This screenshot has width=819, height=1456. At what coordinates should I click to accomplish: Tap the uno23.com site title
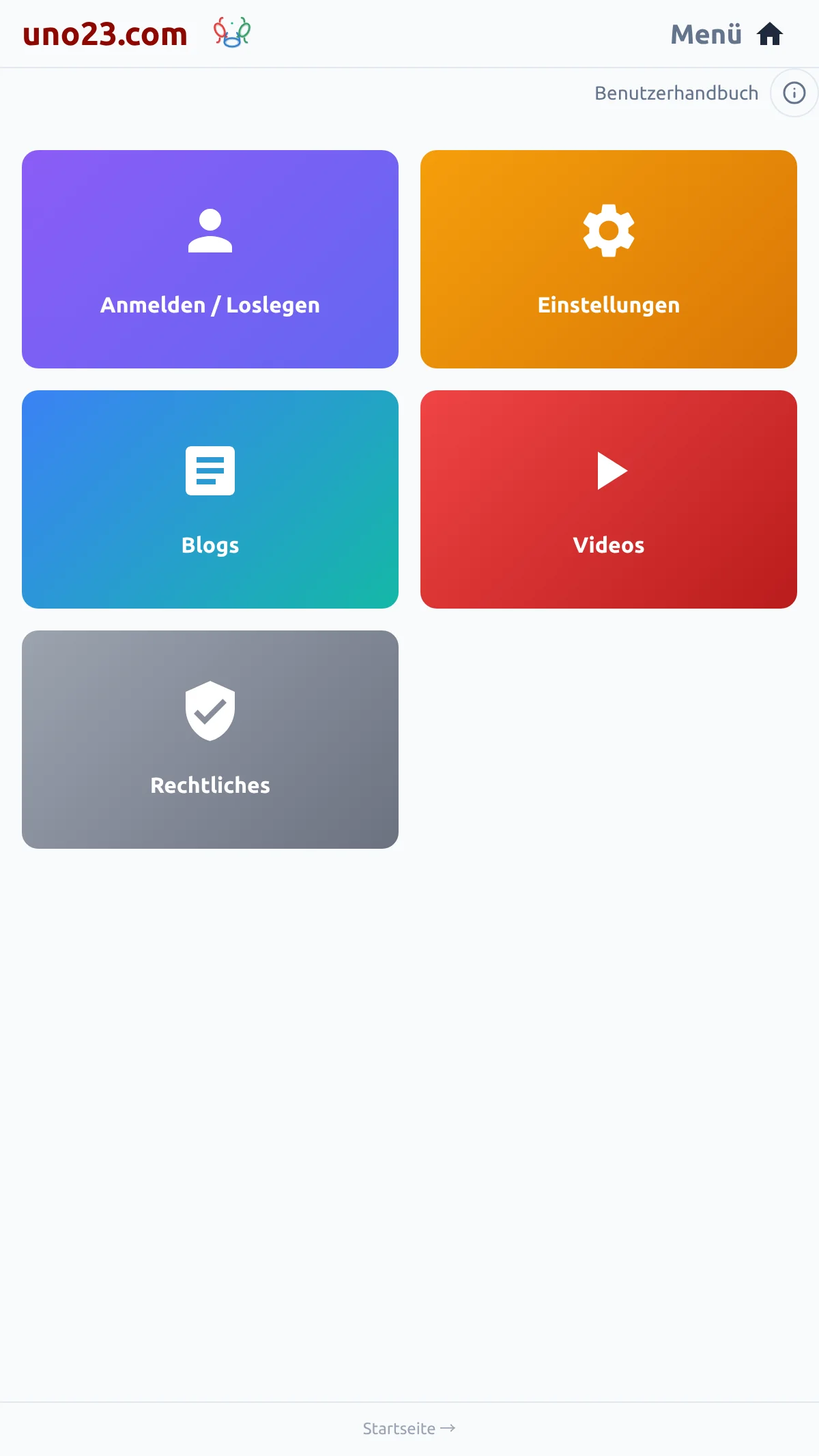[105, 34]
